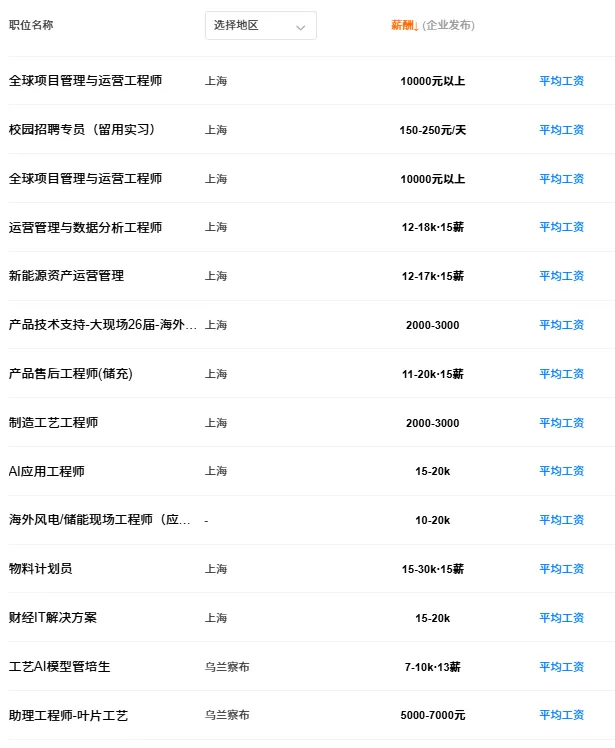Open 平均工资 link for 校园招聘专员
Screen dimensions: 615x748
click(561, 130)
